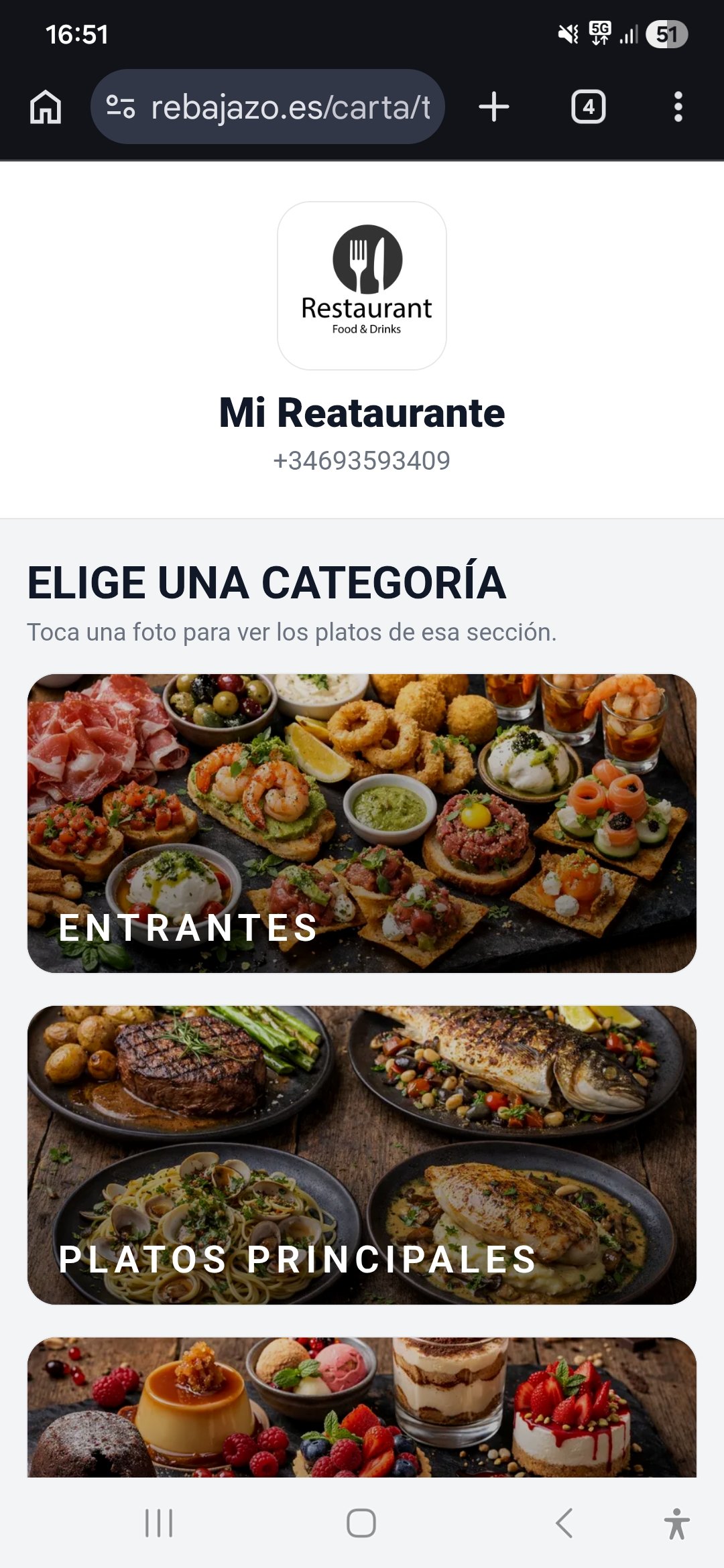This screenshot has height=1568, width=724.
Task: Open the tab switcher showing 4 tabs
Action: 588,107
